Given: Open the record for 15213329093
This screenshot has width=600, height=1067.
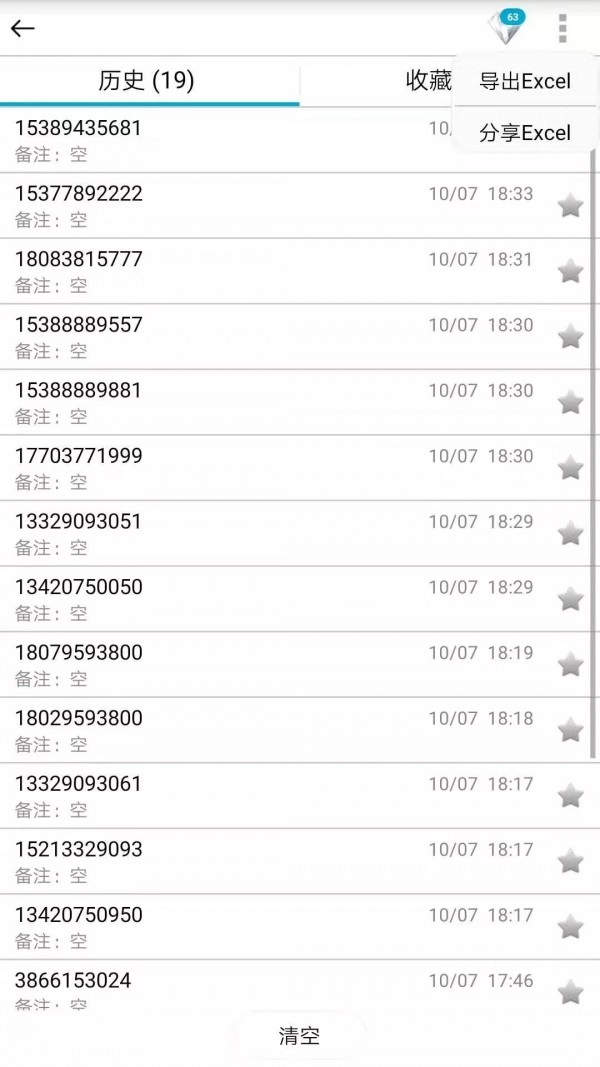Looking at the screenshot, I should (200, 861).
